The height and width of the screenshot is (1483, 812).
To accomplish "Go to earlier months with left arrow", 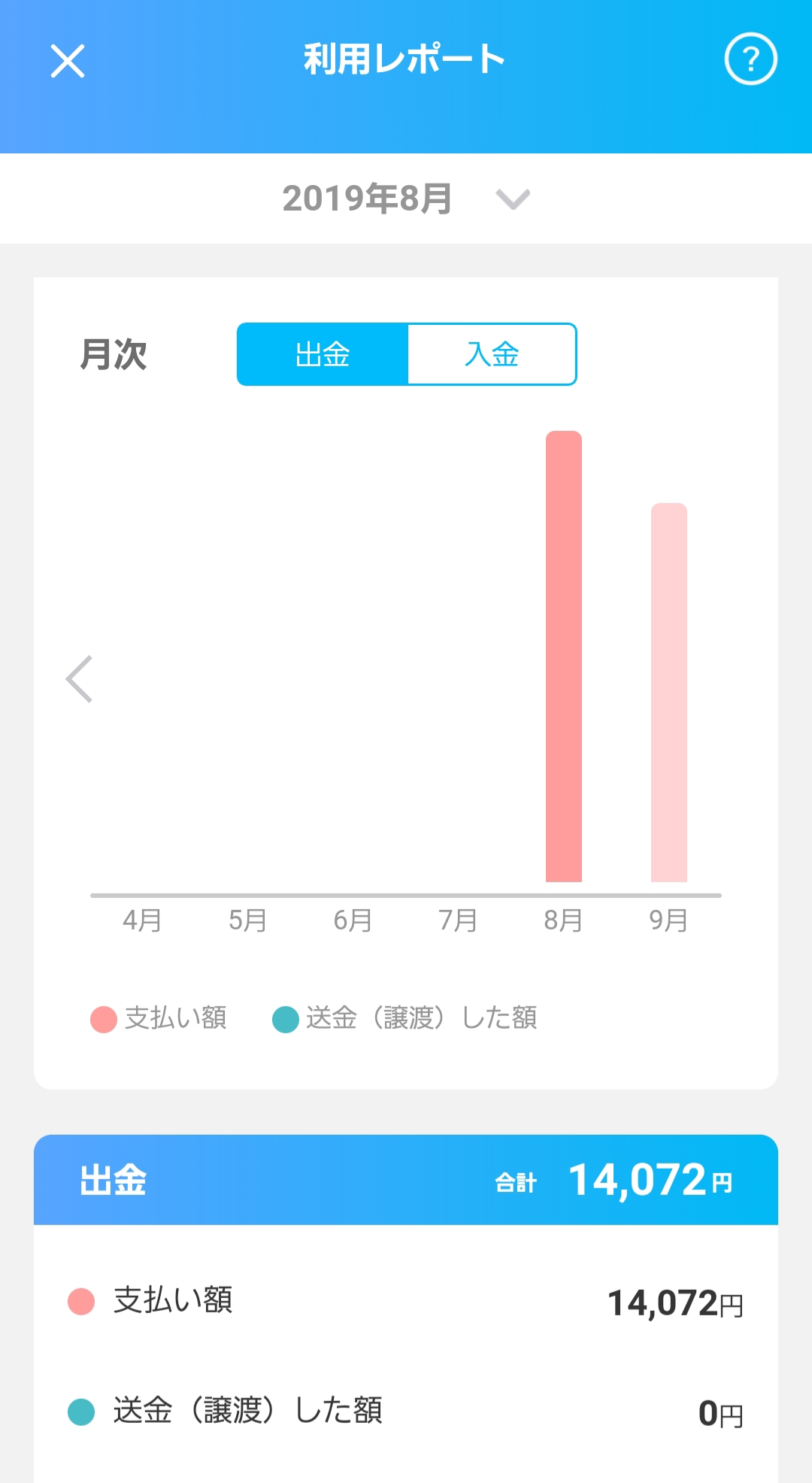I will click(x=79, y=679).
